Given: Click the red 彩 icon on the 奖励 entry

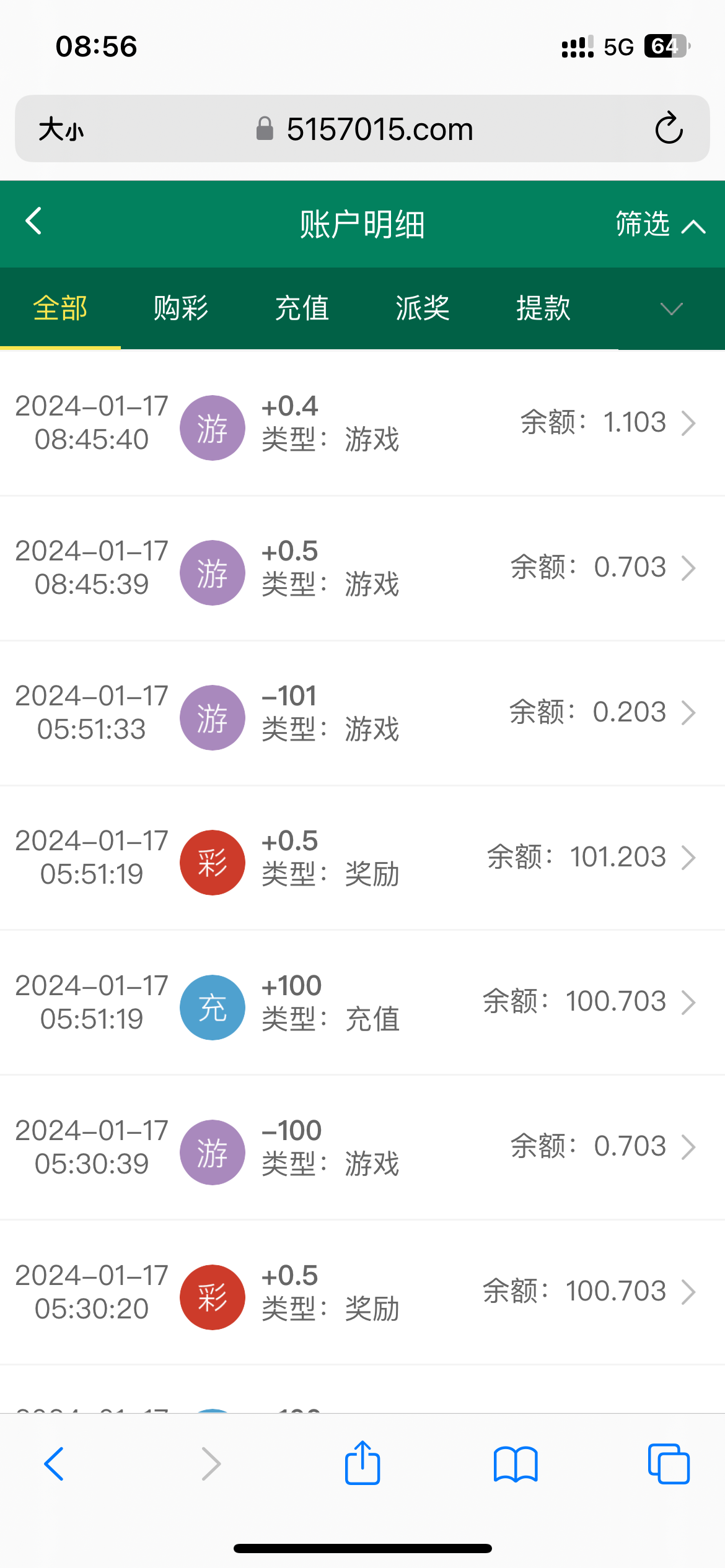Looking at the screenshot, I should 212,862.
